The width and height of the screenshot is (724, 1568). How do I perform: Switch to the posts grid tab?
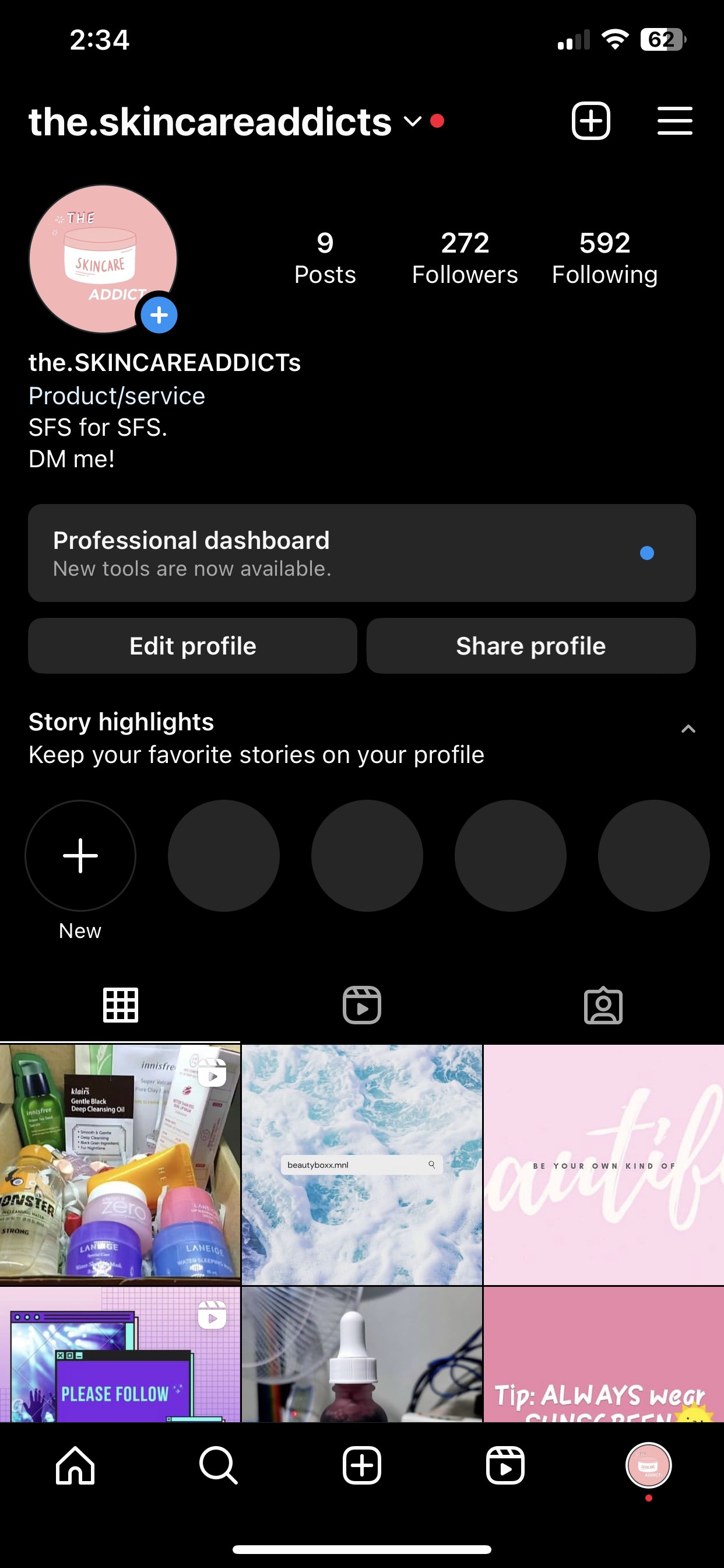click(121, 1005)
